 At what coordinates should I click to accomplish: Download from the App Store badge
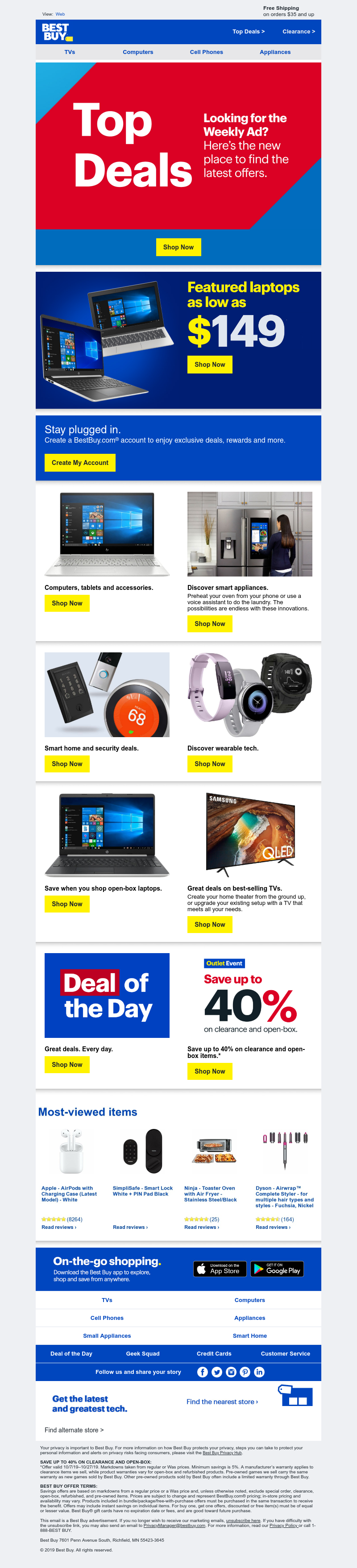pyautogui.click(x=220, y=1269)
